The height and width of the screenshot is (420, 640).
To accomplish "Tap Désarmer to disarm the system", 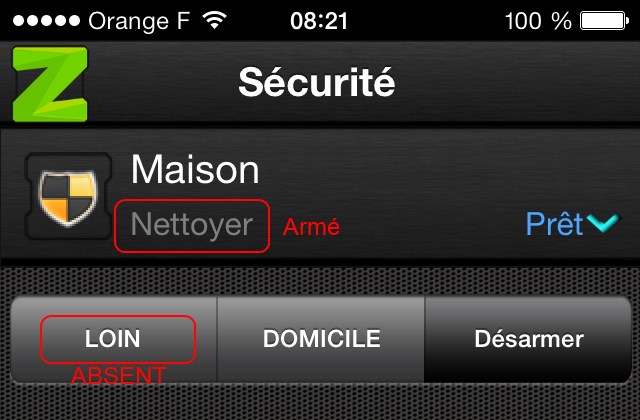I will point(528,339).
